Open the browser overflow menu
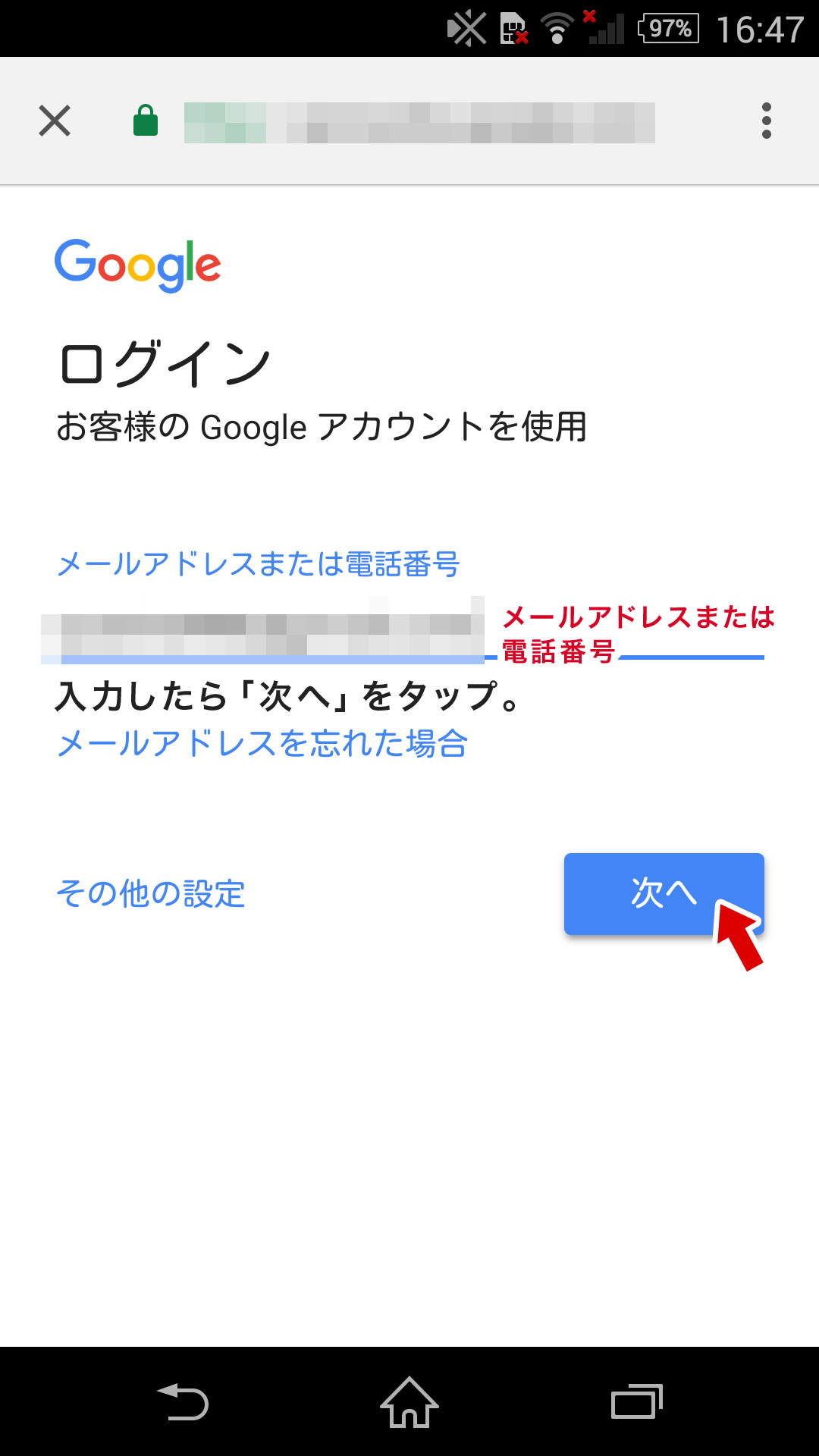The width and height of the screenshot is (819, 1456). click(767, 121)
